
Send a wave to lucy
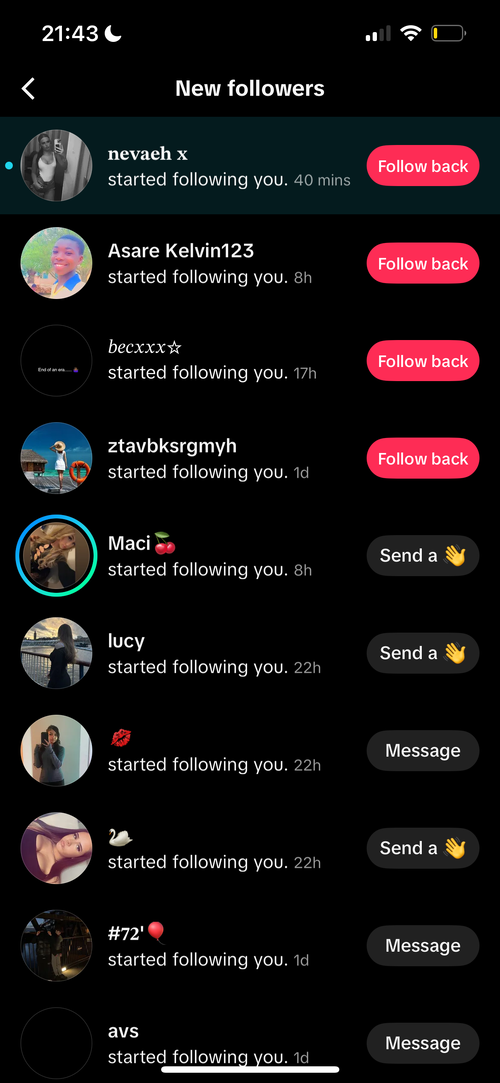(423, 653)
